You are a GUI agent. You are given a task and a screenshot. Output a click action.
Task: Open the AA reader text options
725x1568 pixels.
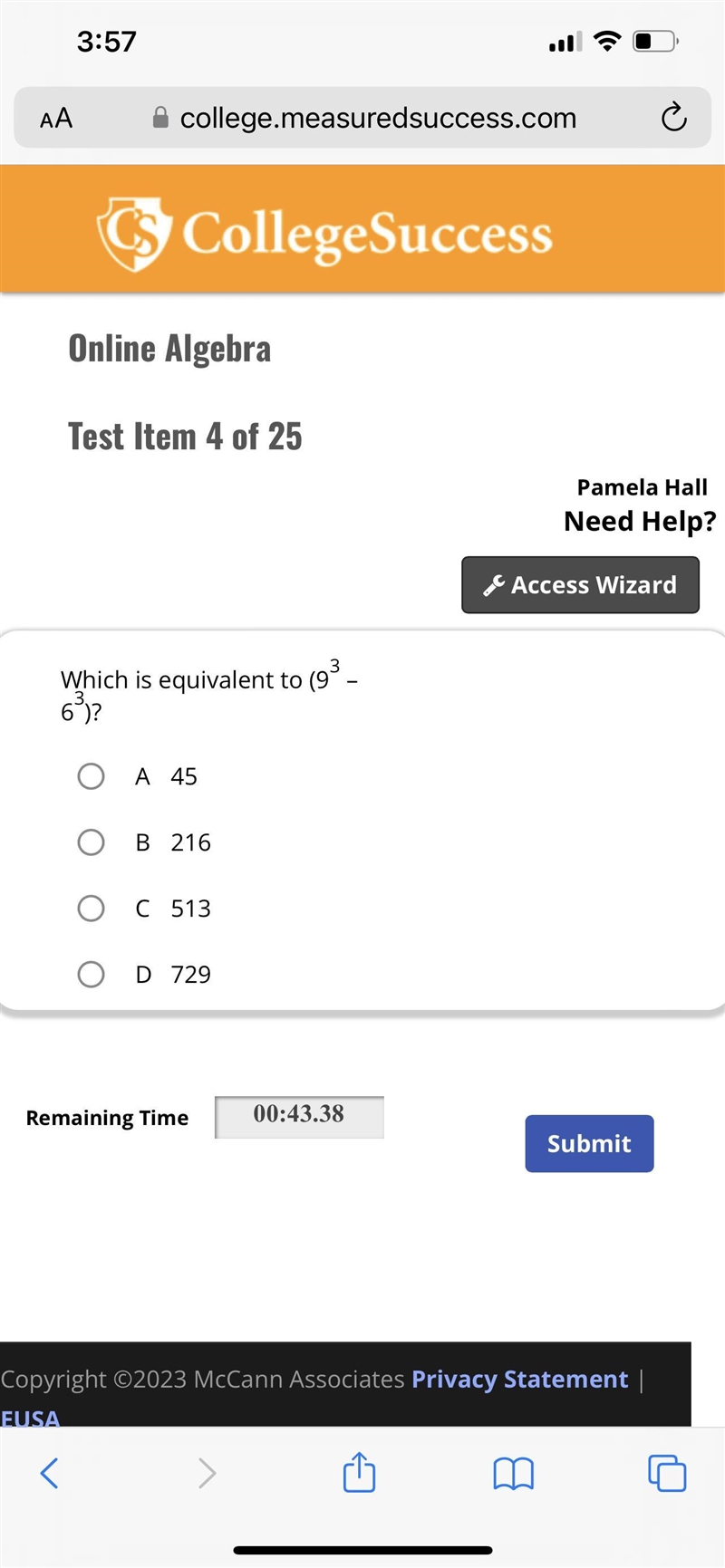tap(56, 119)
